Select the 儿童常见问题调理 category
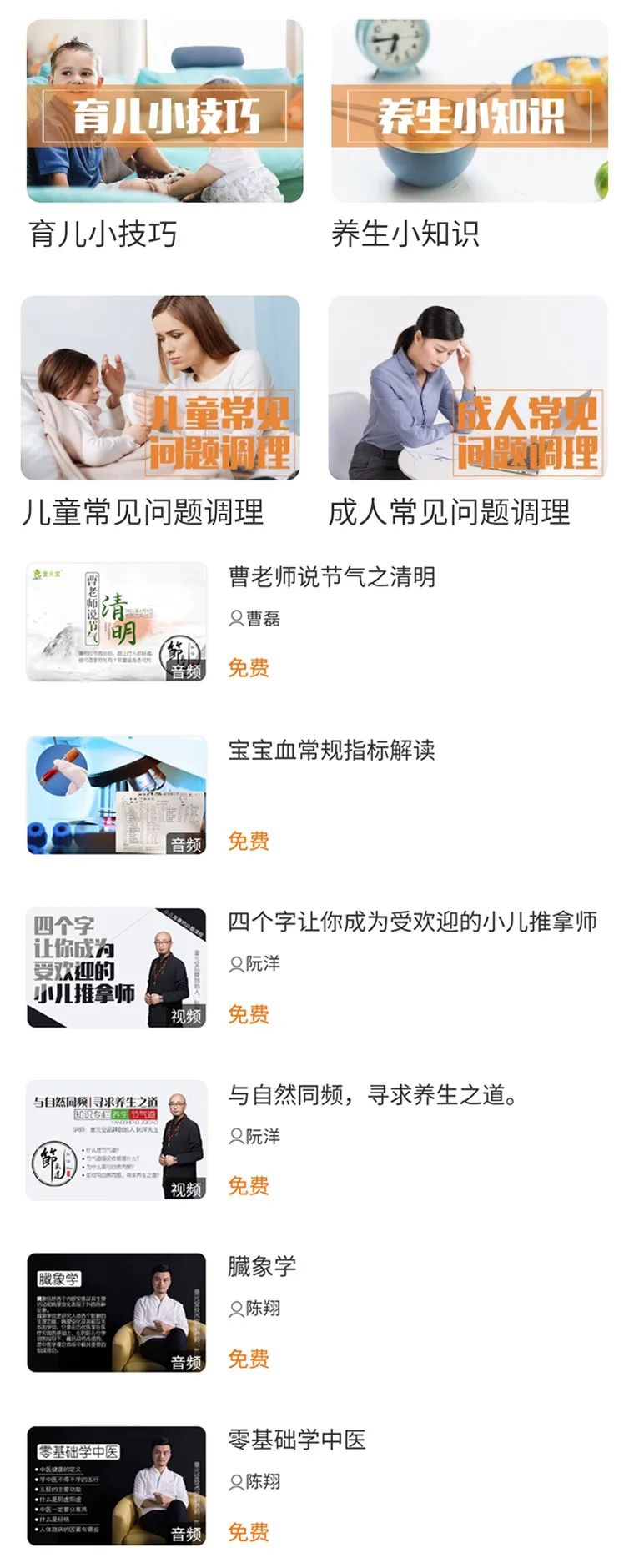The image size is (634, 1568). [x=160, y=388]
